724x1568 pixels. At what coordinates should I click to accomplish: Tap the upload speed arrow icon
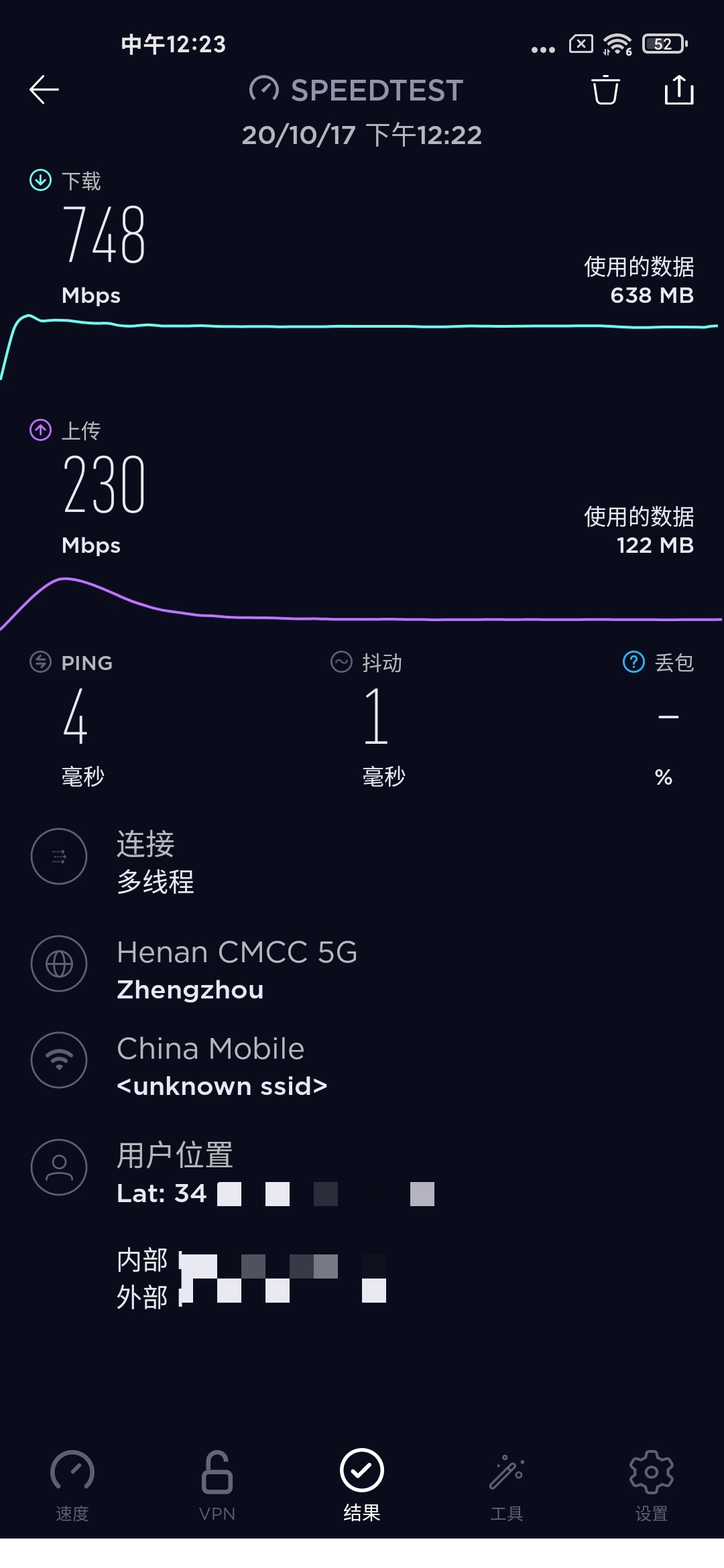(x=40, y=430)
